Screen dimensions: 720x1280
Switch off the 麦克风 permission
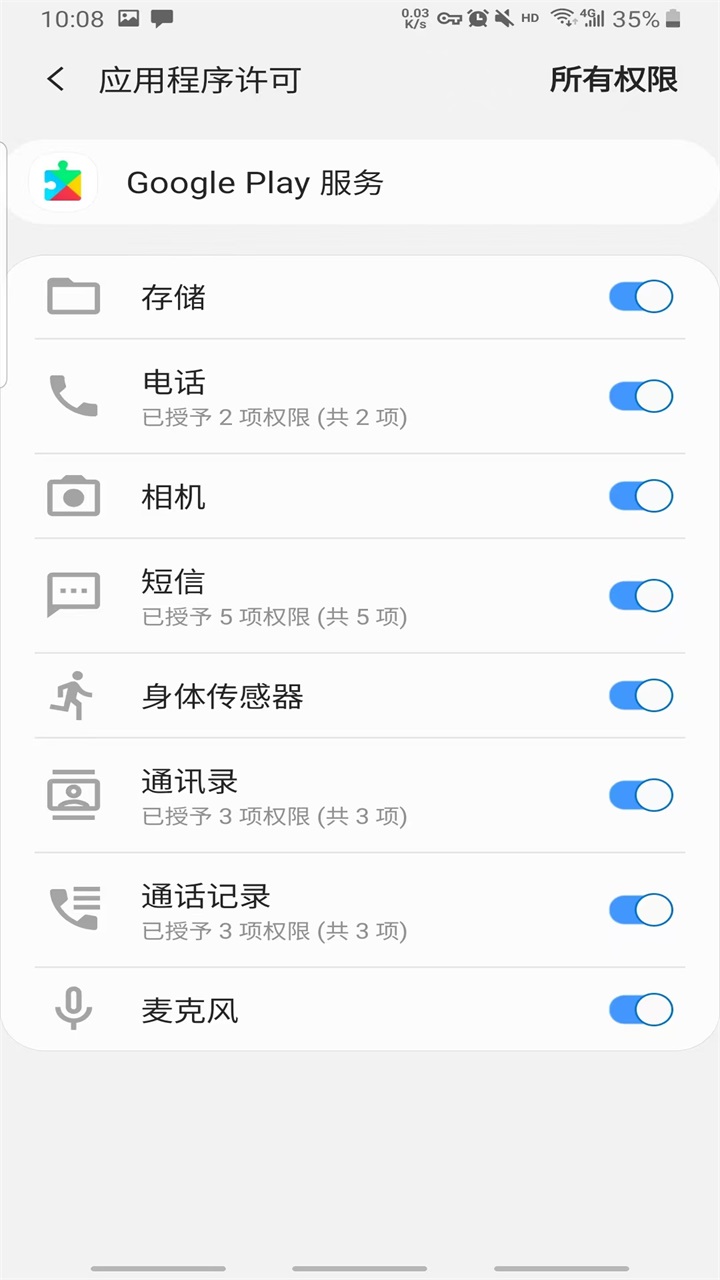point(641,1010)
